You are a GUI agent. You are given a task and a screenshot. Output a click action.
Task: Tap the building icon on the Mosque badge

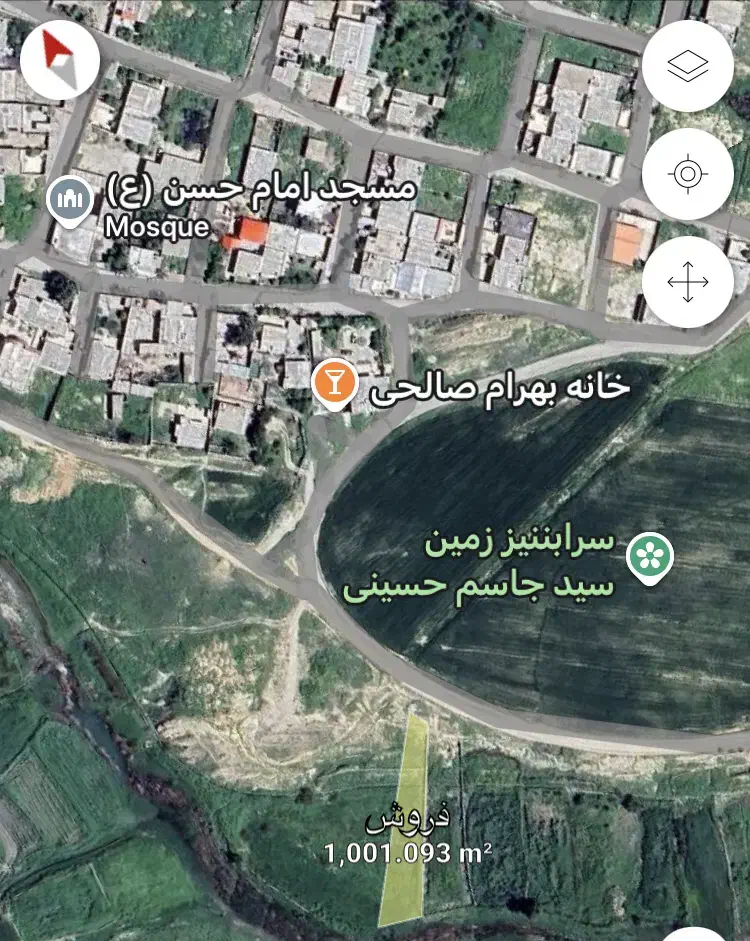(68, 197)
